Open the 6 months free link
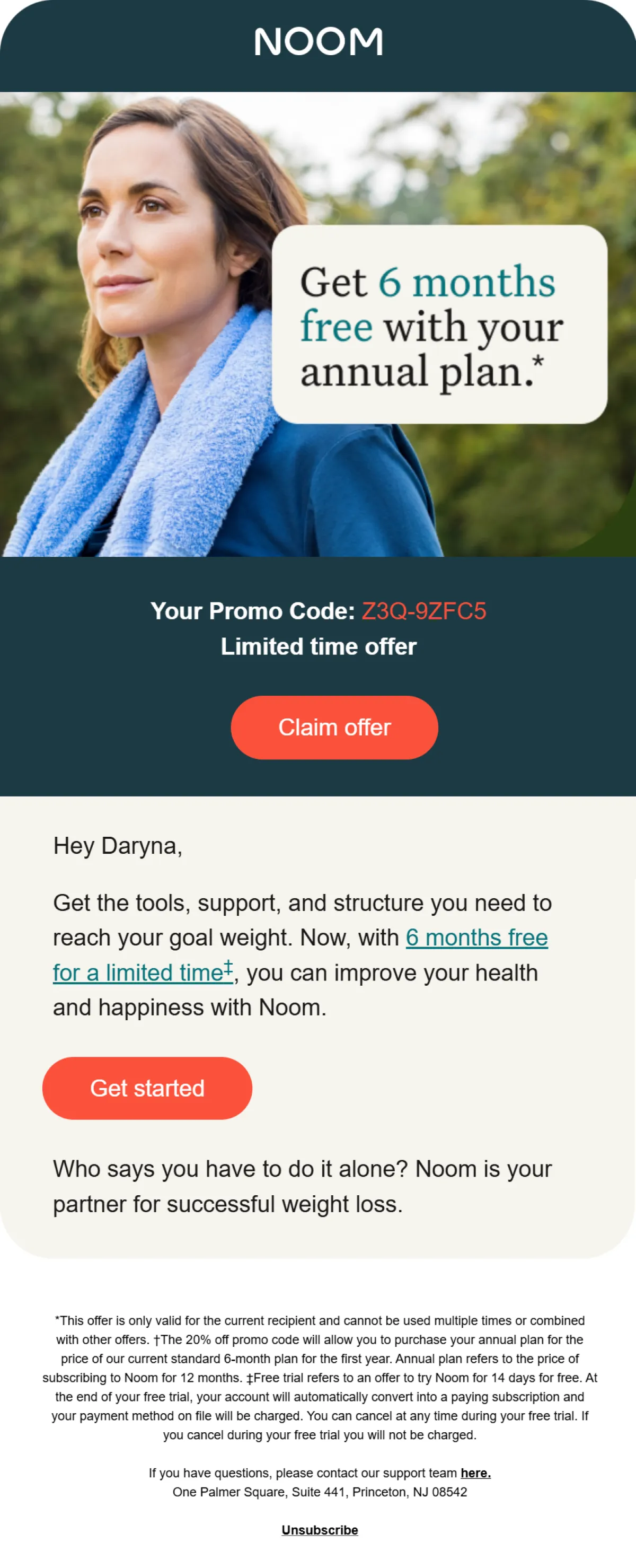Image resolution: width=636 pixels, height=1568 pixels. click(476, 938)
